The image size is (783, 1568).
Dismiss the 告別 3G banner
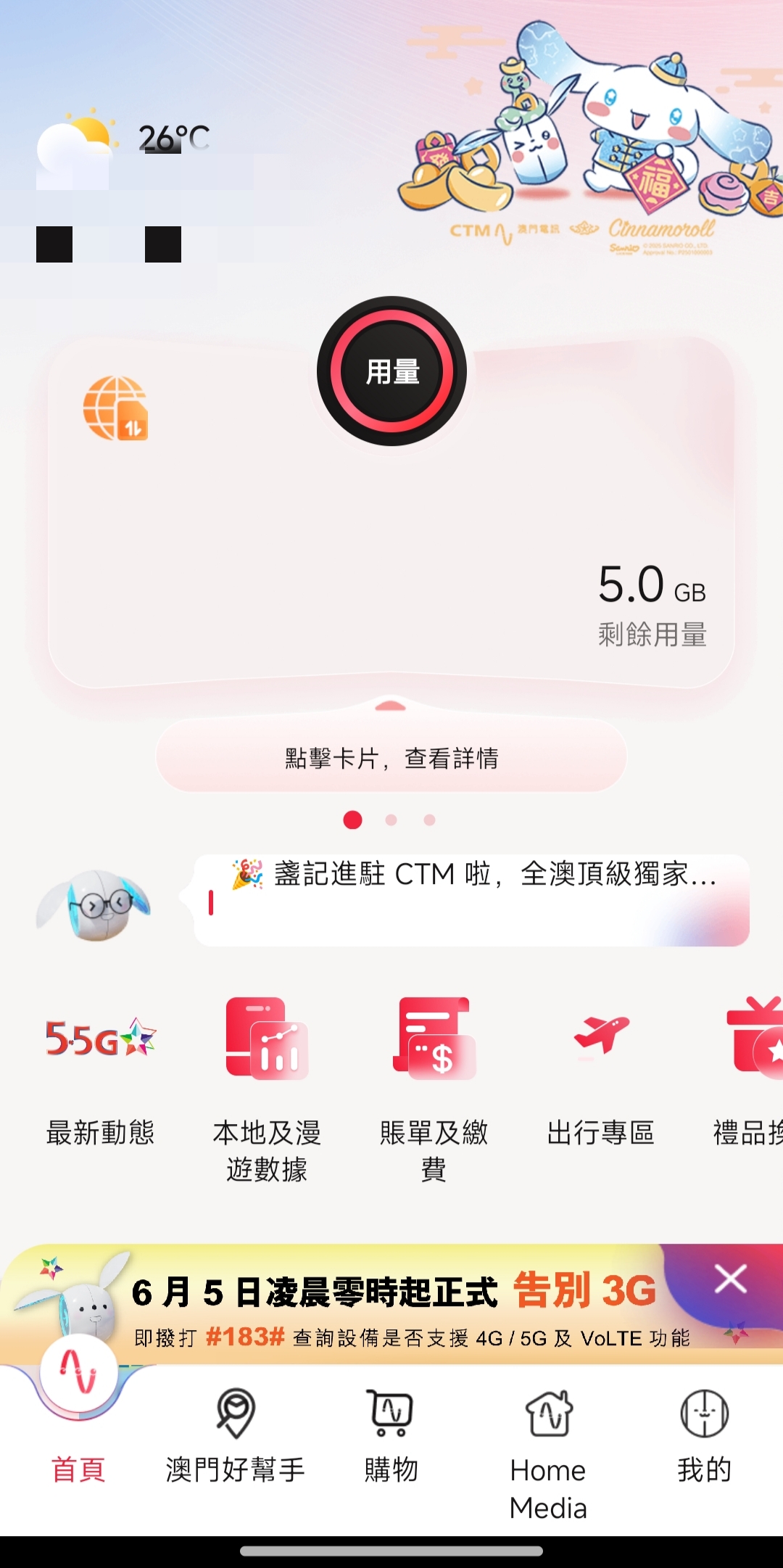point(730,1279)
